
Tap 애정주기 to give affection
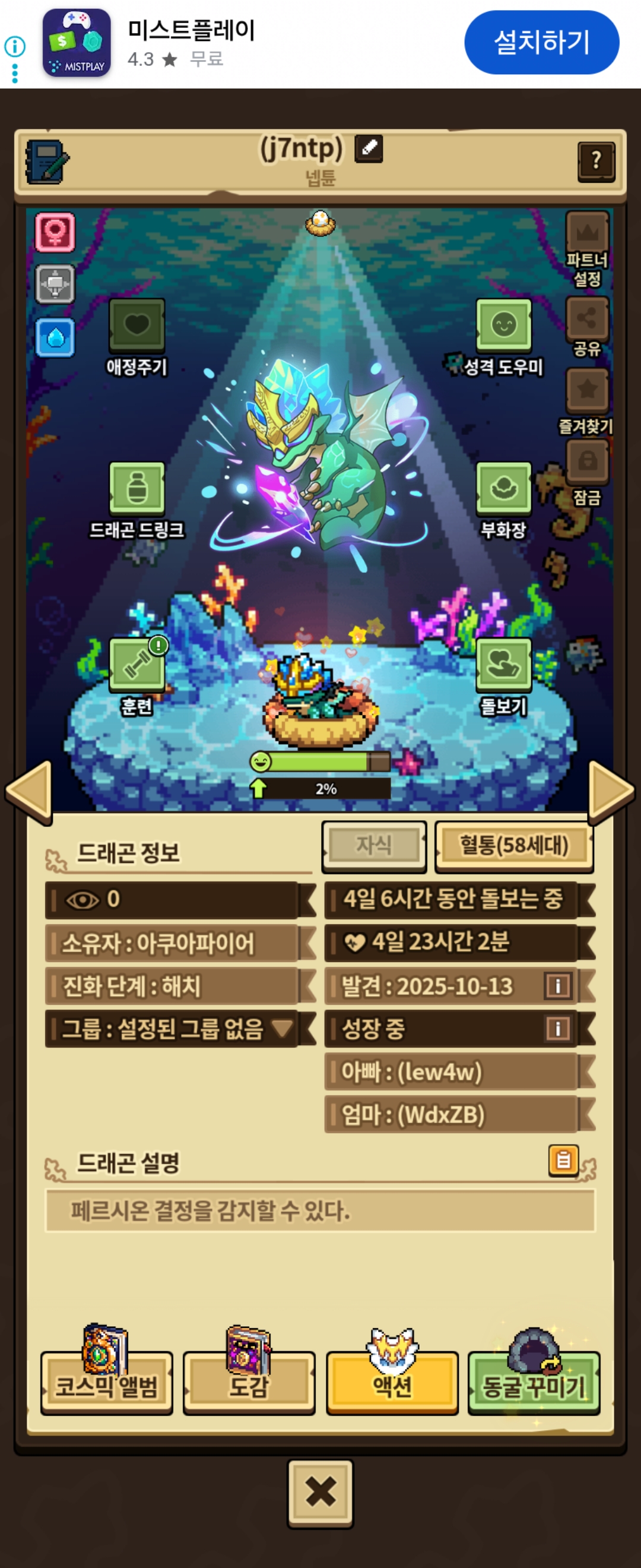coord(137,325)
